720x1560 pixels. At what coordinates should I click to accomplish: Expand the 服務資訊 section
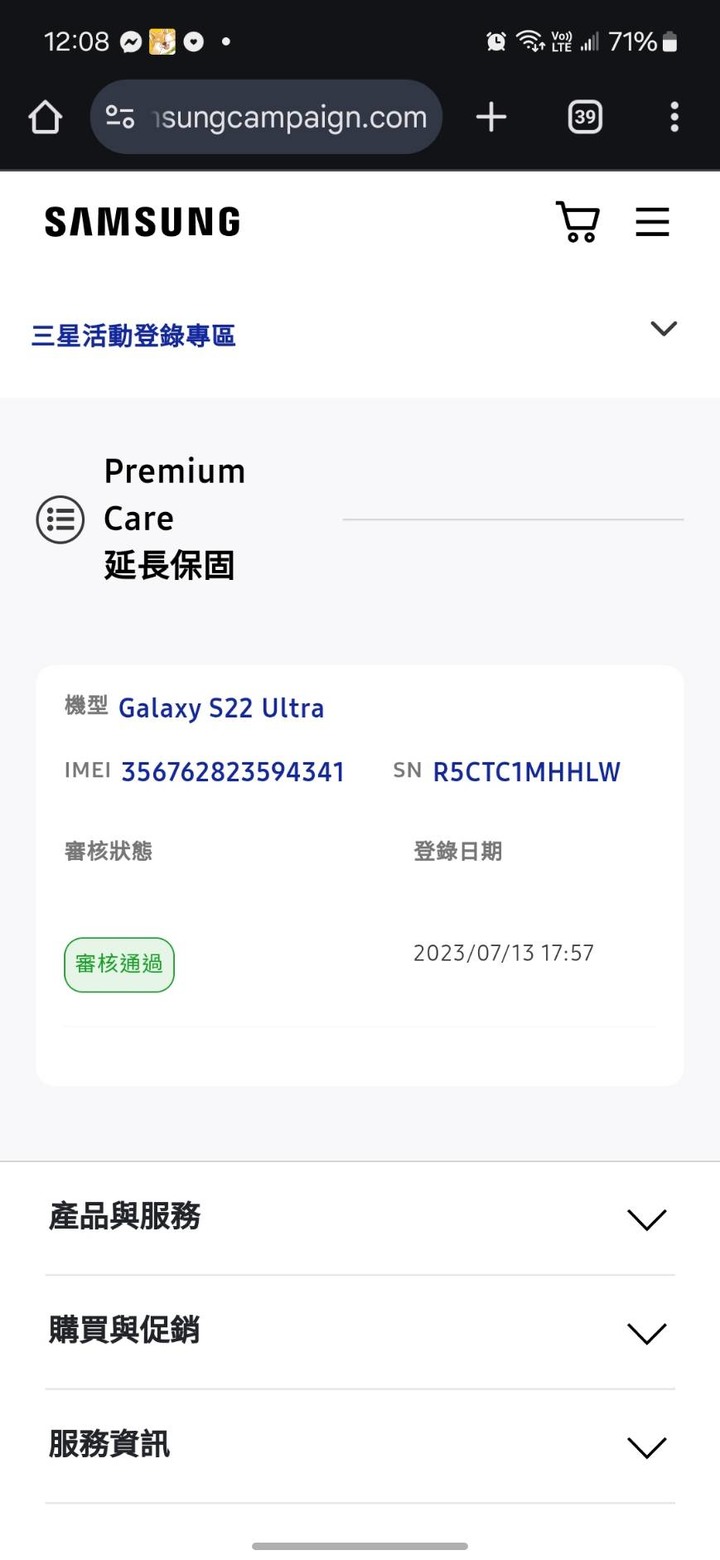pos(646,1447)
